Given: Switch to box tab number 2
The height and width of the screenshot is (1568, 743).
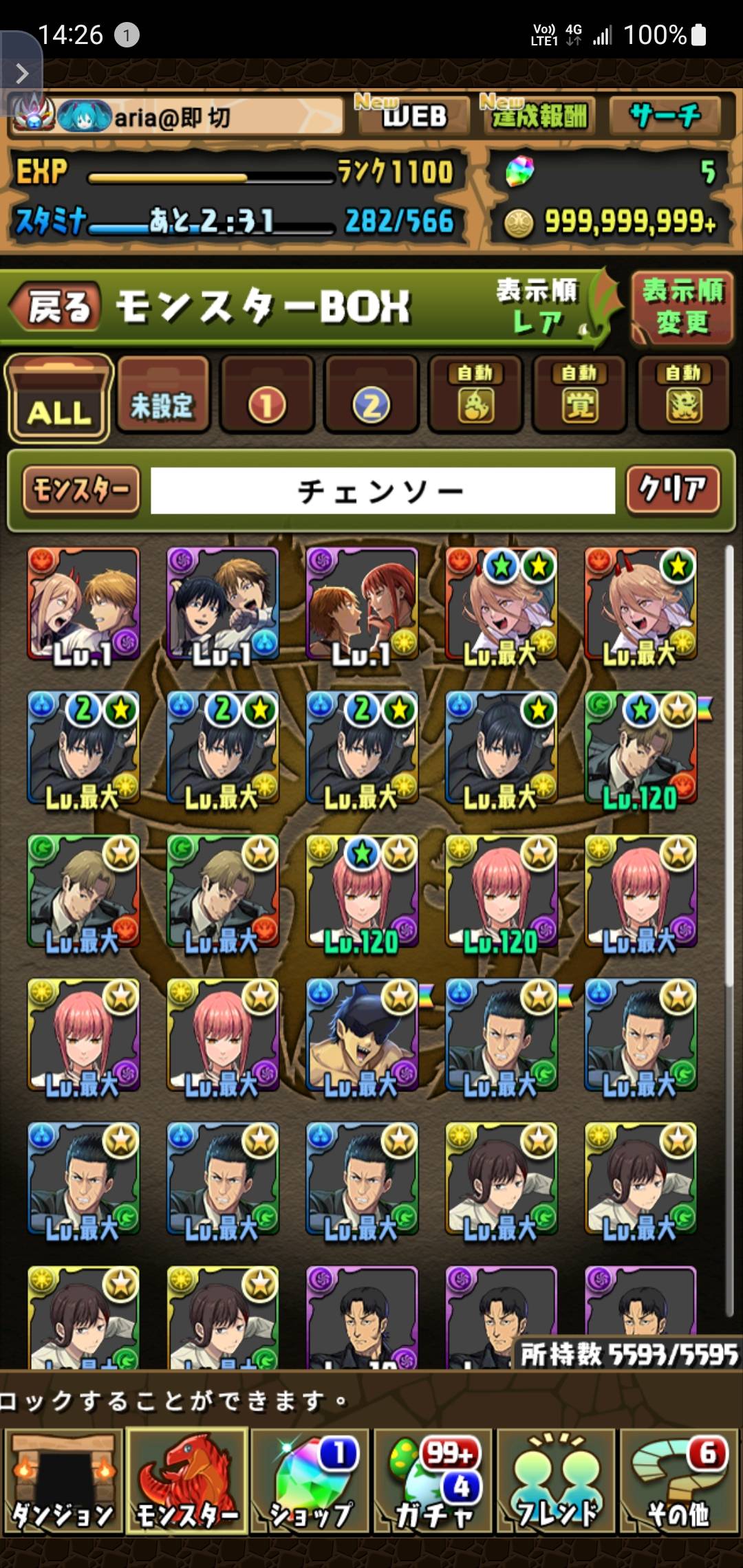Looking at the screenshot, I should pyautogui.click(x=371, y=397).
